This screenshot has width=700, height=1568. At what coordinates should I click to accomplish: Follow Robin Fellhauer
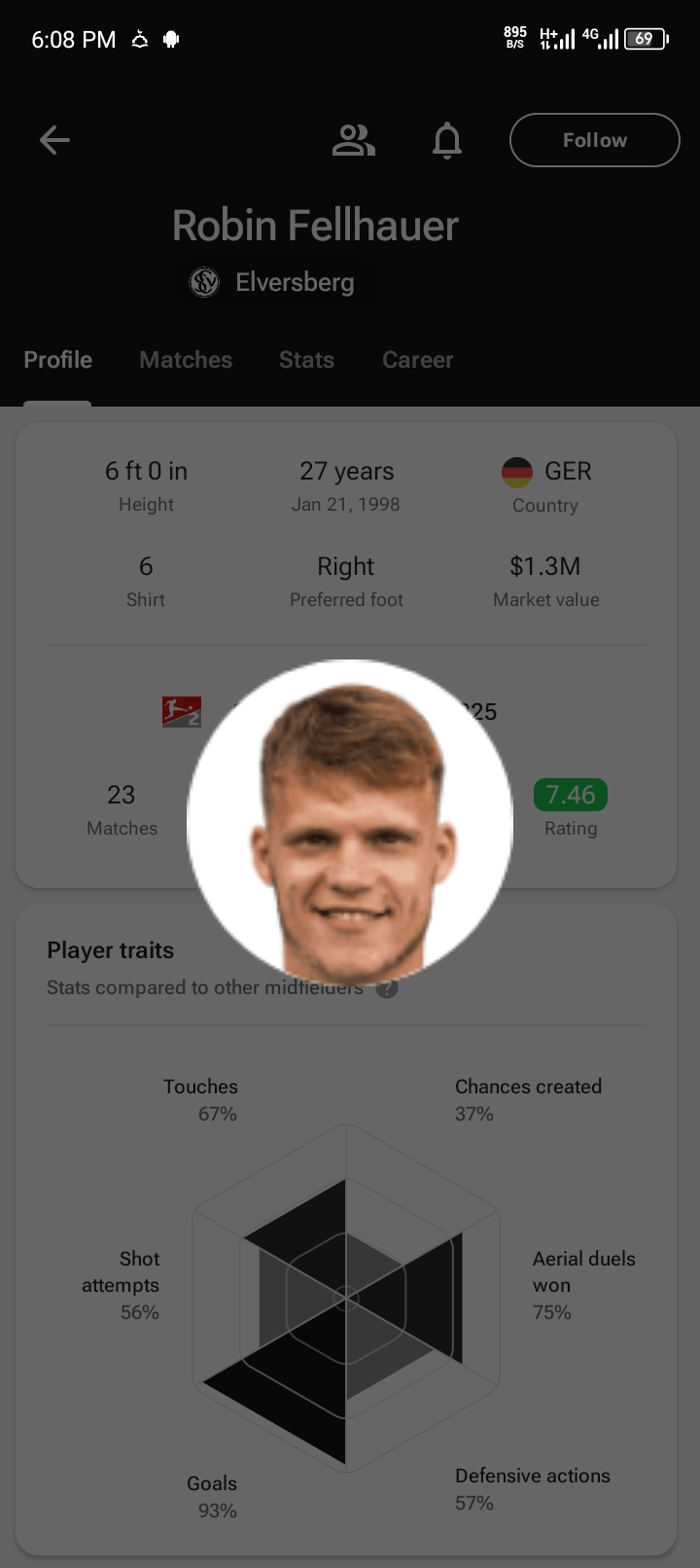pos(594,140)
